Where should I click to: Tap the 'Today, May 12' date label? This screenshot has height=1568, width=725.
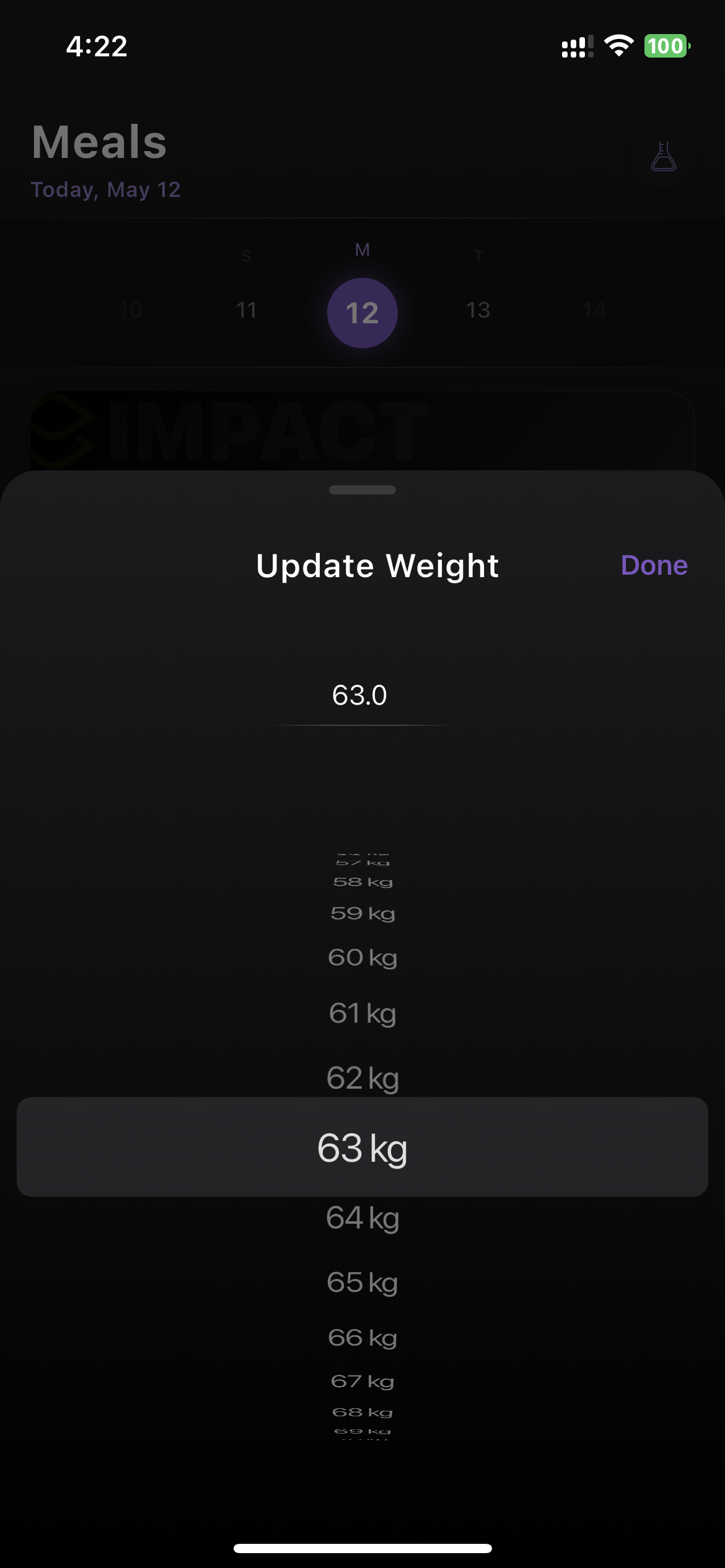(x=105, y=189)
